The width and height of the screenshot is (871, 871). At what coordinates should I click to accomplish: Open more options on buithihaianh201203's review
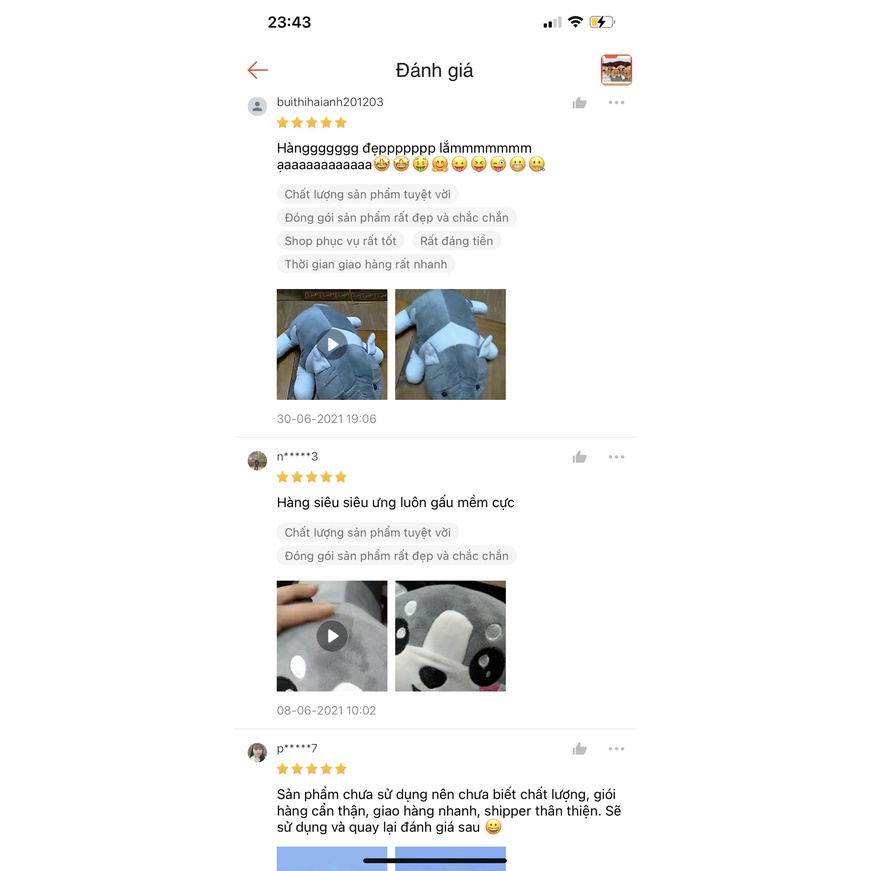coord(616,103)
